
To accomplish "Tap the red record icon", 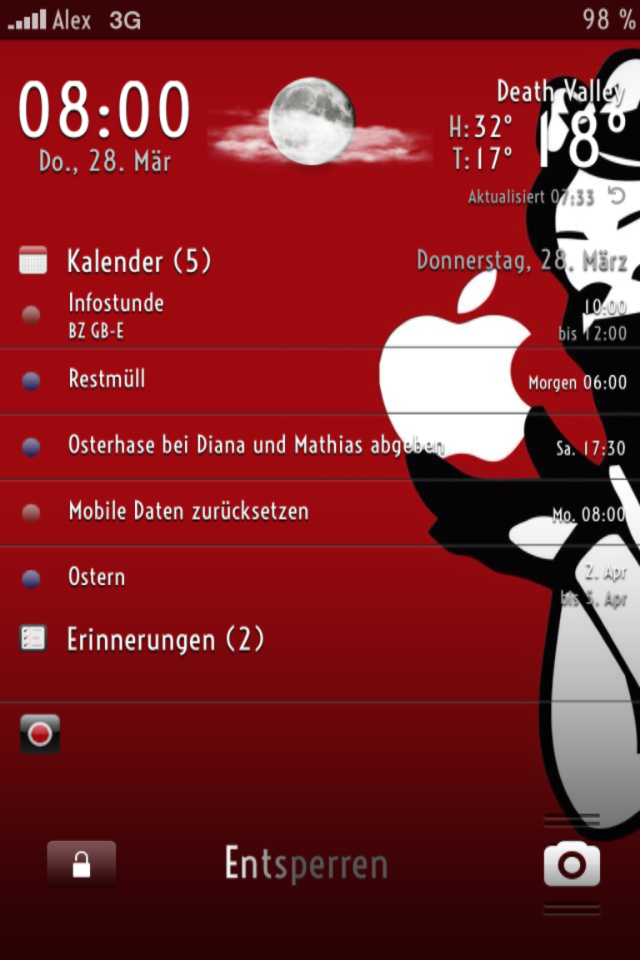I will (40, 734).
